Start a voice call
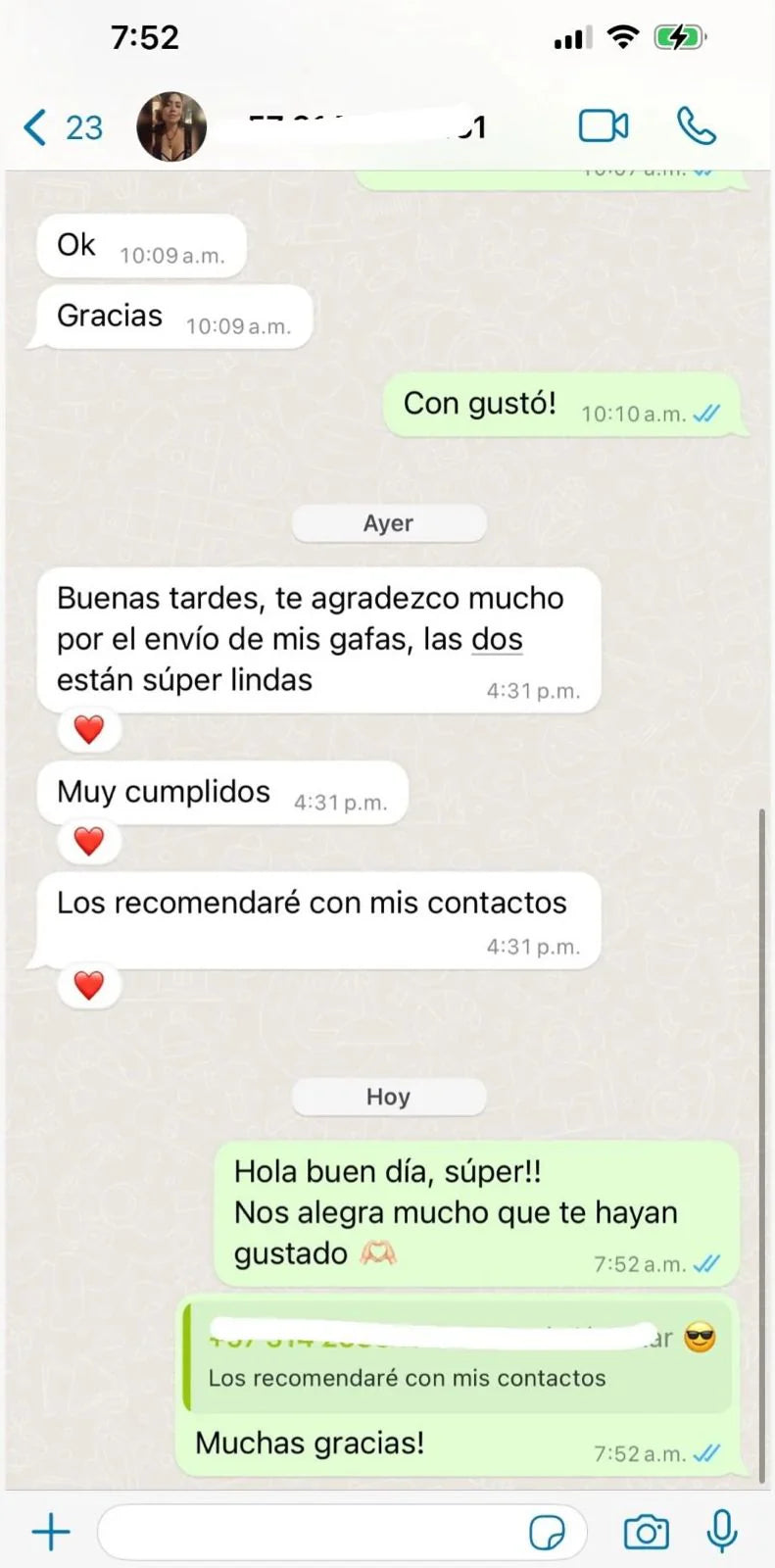 point(696,127)
